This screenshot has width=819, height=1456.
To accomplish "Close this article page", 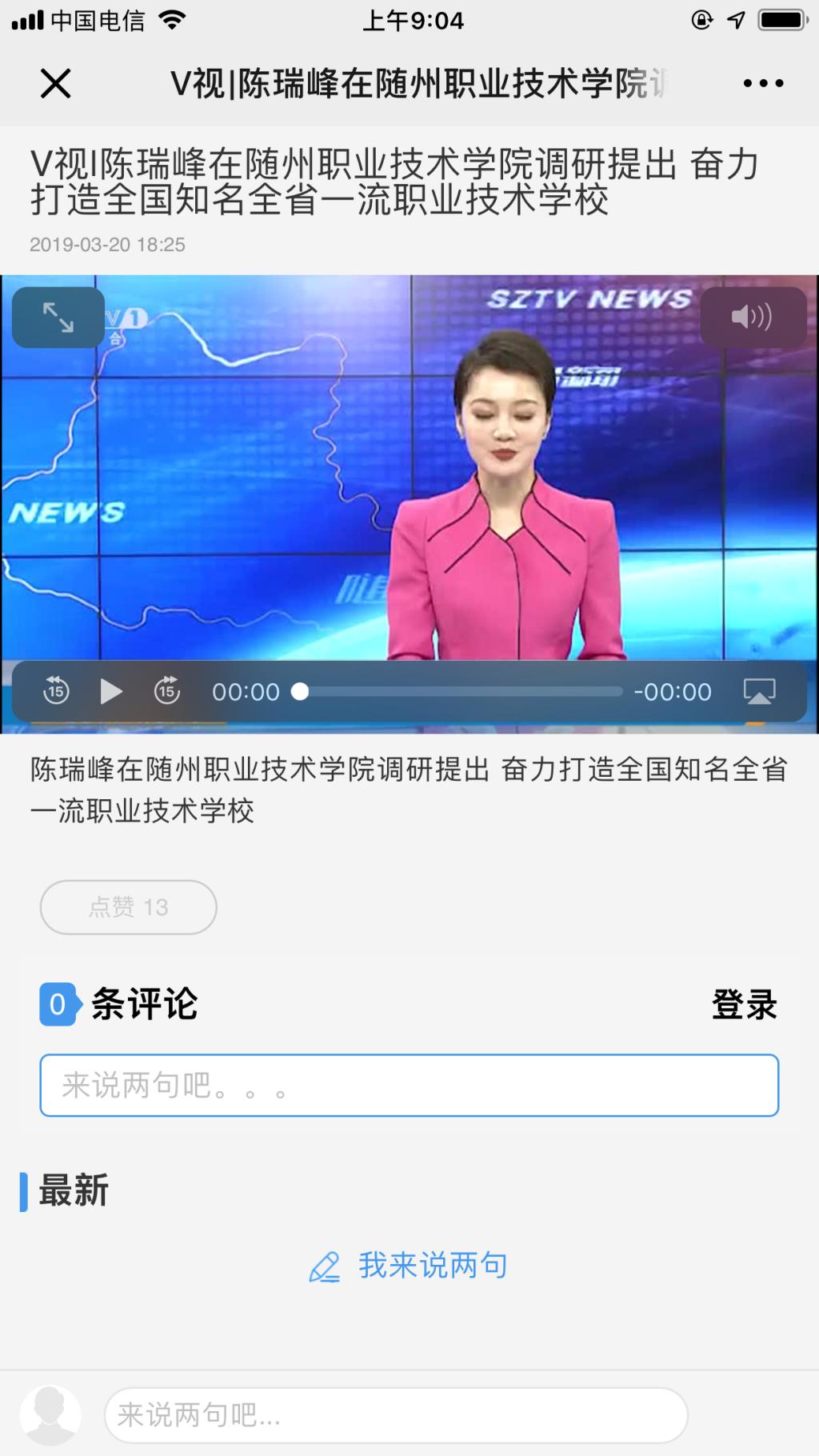I will [x=56, y=83].
